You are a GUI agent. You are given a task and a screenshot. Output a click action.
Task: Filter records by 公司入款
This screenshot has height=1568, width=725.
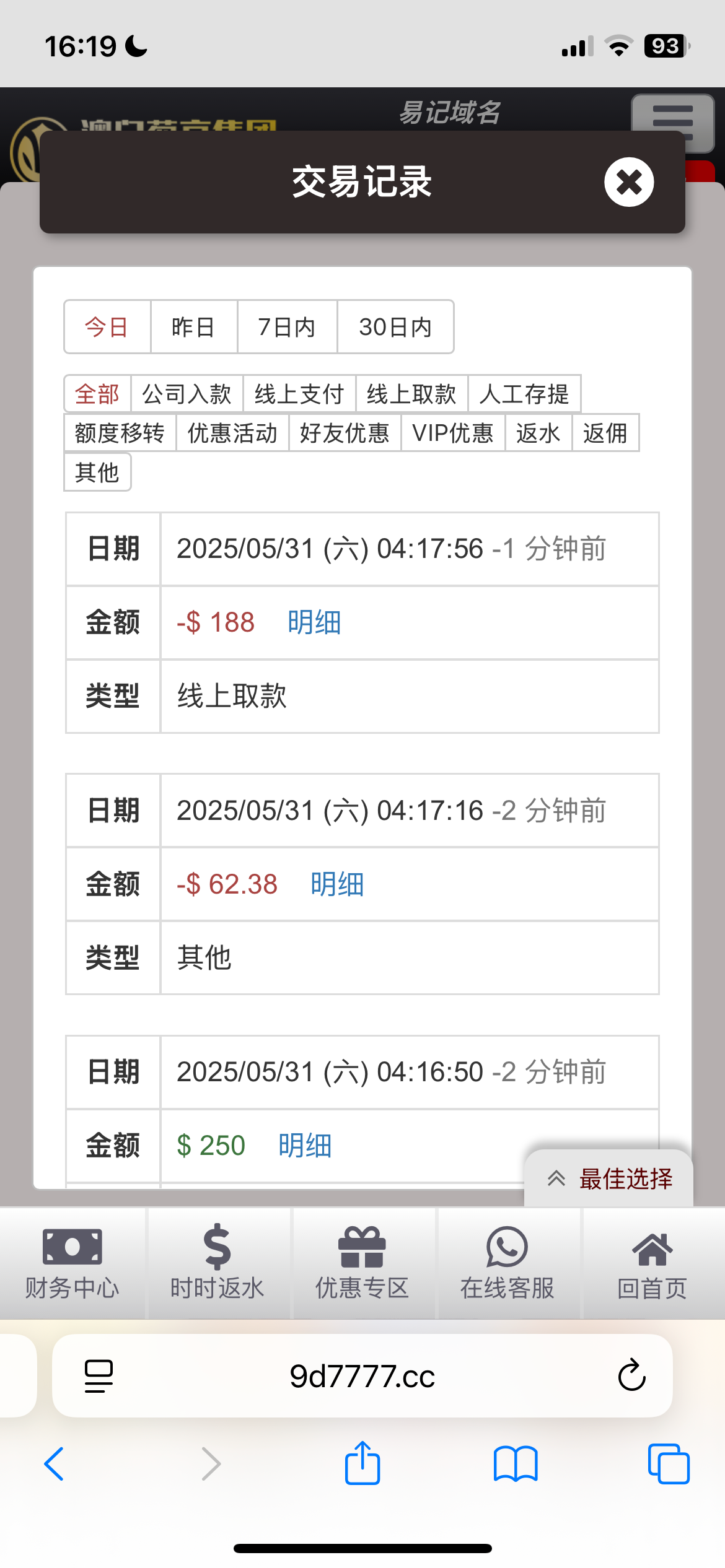pos(187,394)
